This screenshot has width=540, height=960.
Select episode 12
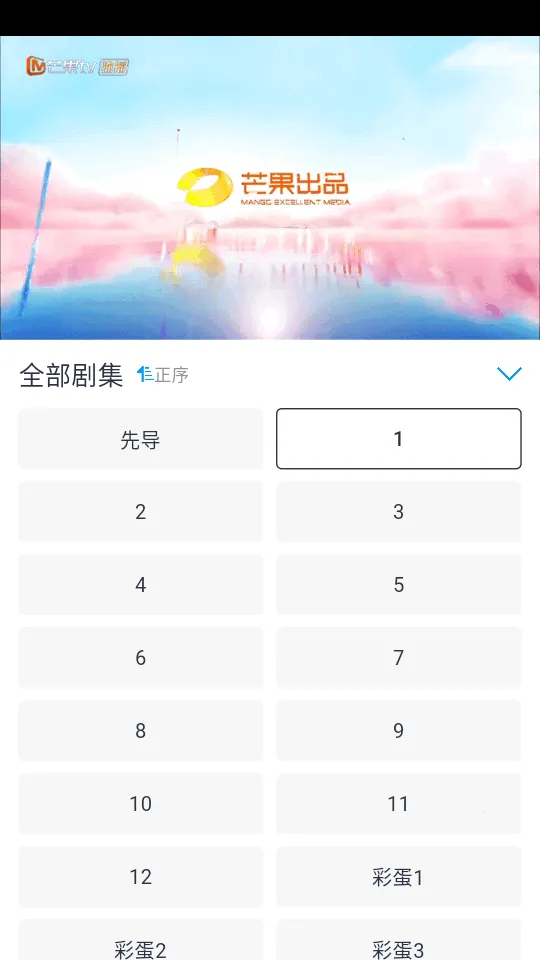point(141,877)
